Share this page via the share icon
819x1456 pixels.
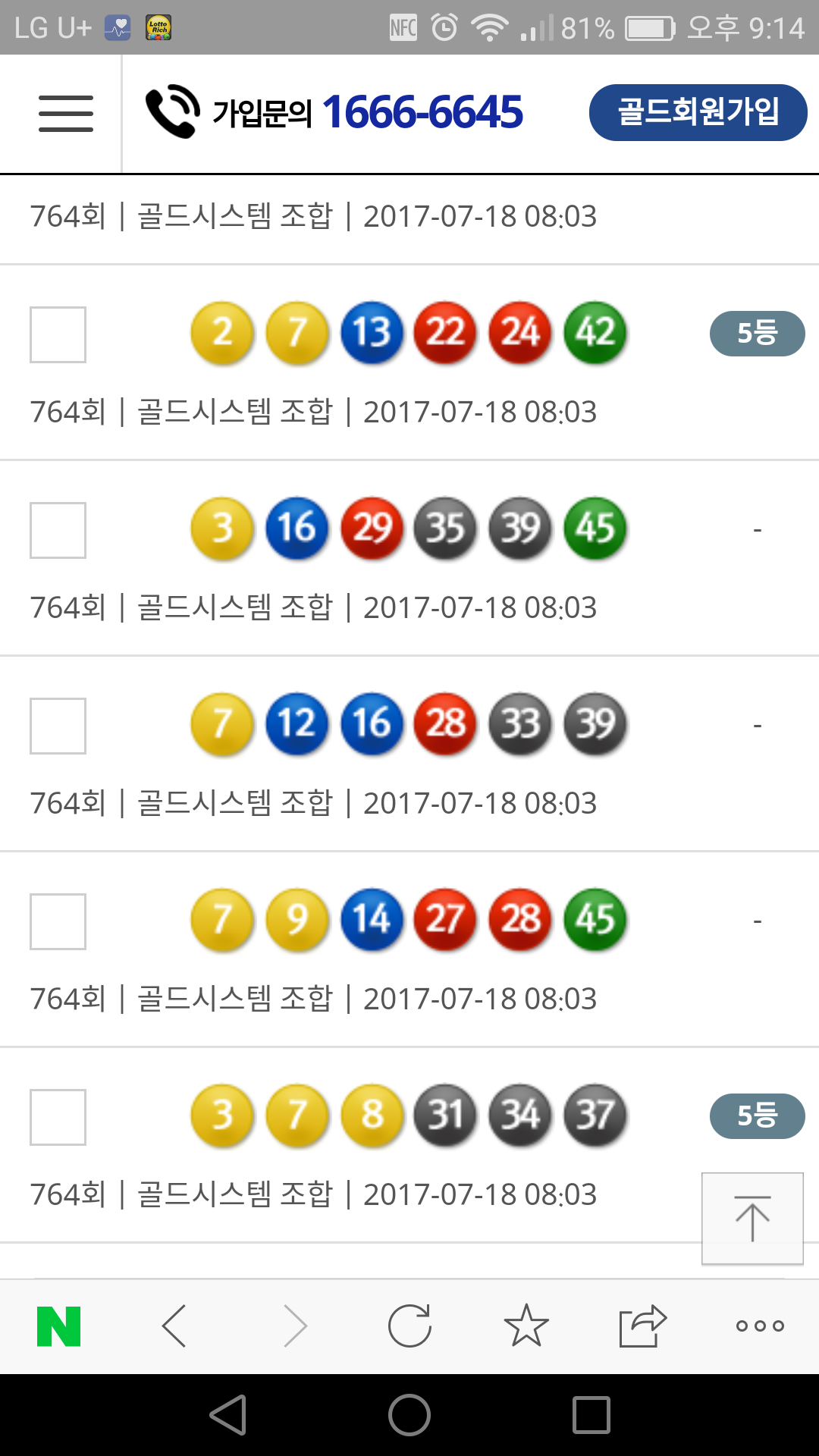(x=642, y=1326)
